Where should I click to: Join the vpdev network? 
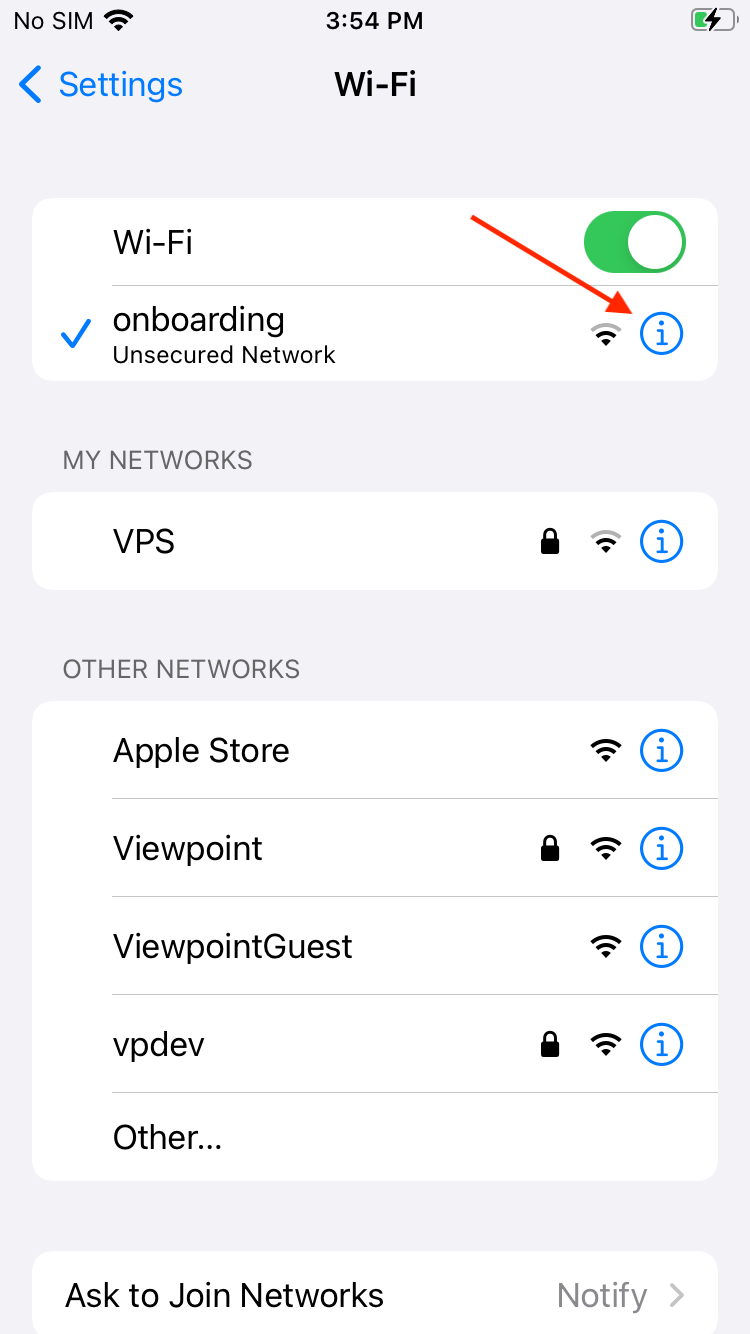tap(375, 1044)
